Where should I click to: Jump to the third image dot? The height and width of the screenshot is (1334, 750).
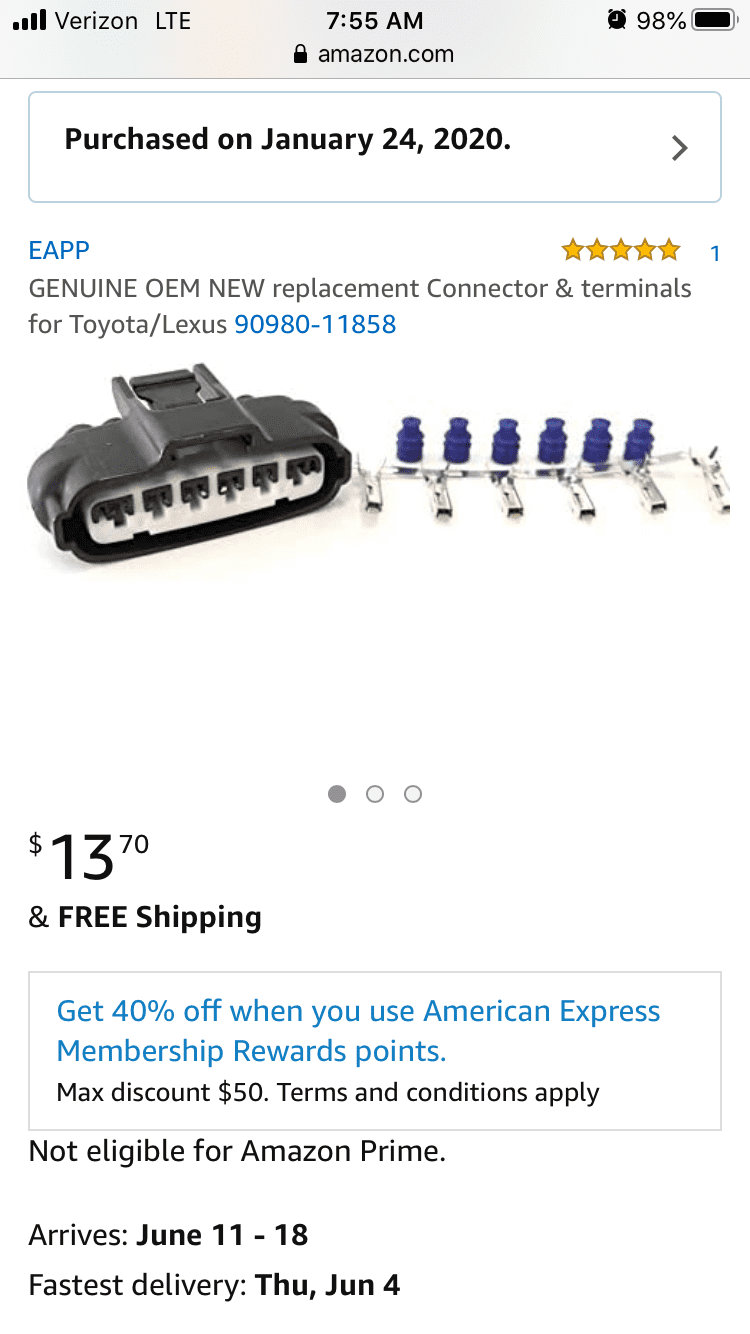[413, 794]
